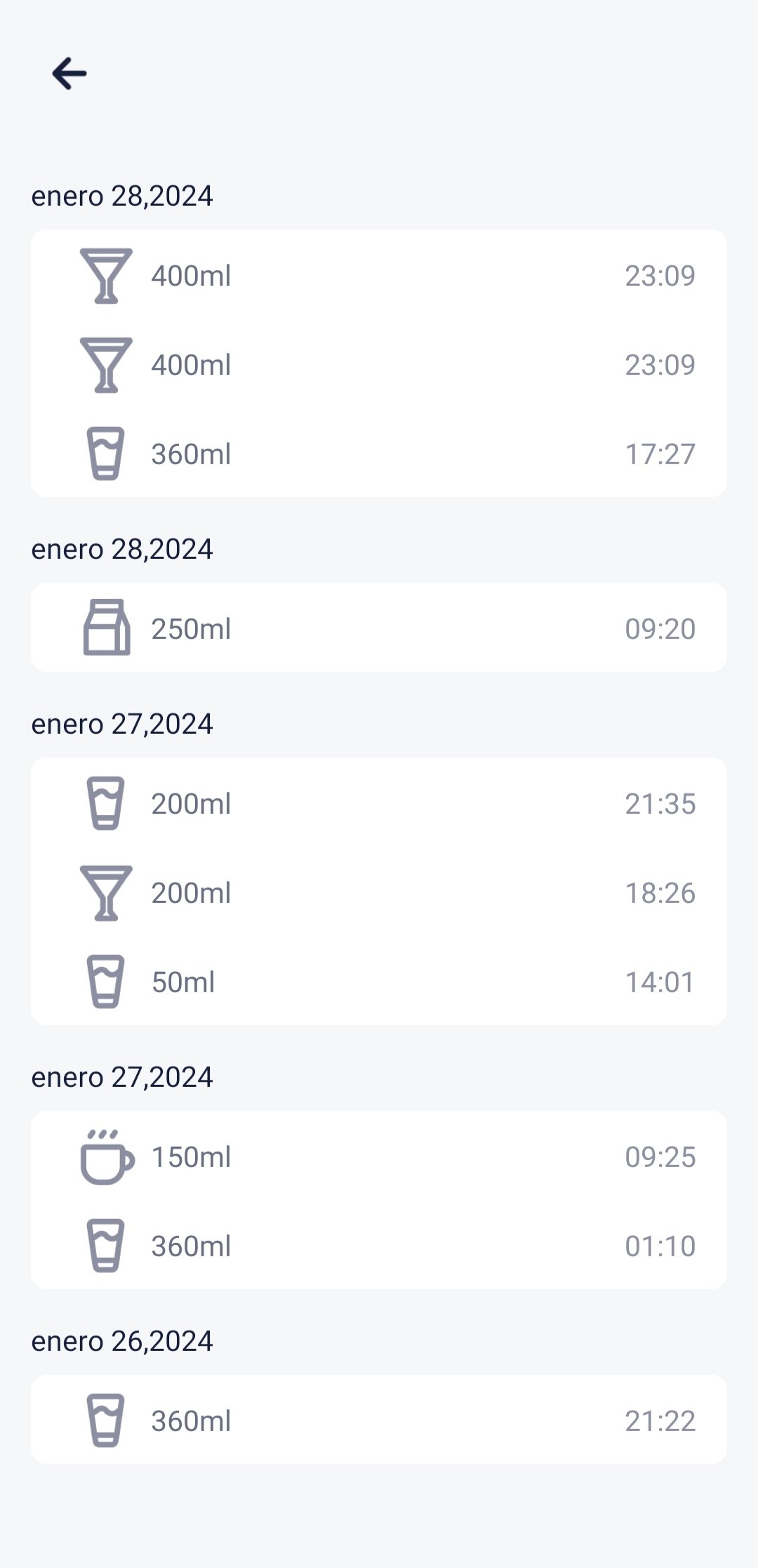Select the 250ml entry at 09:20
This screenshot has height=1568, width=758.
[379, 628]
